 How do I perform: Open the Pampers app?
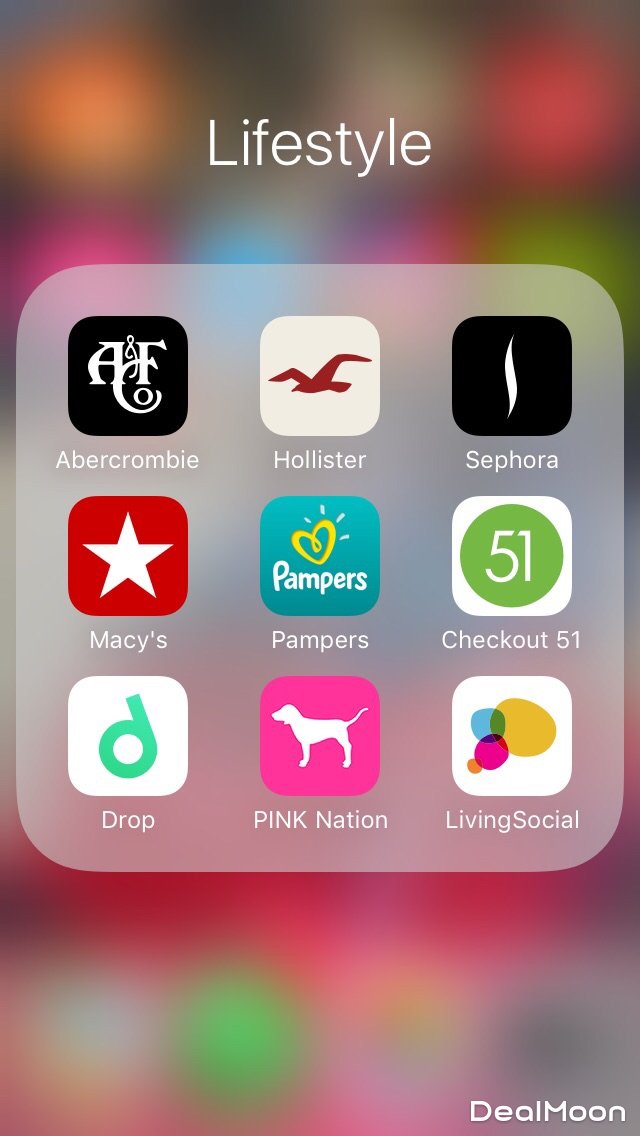pos(320,556)
